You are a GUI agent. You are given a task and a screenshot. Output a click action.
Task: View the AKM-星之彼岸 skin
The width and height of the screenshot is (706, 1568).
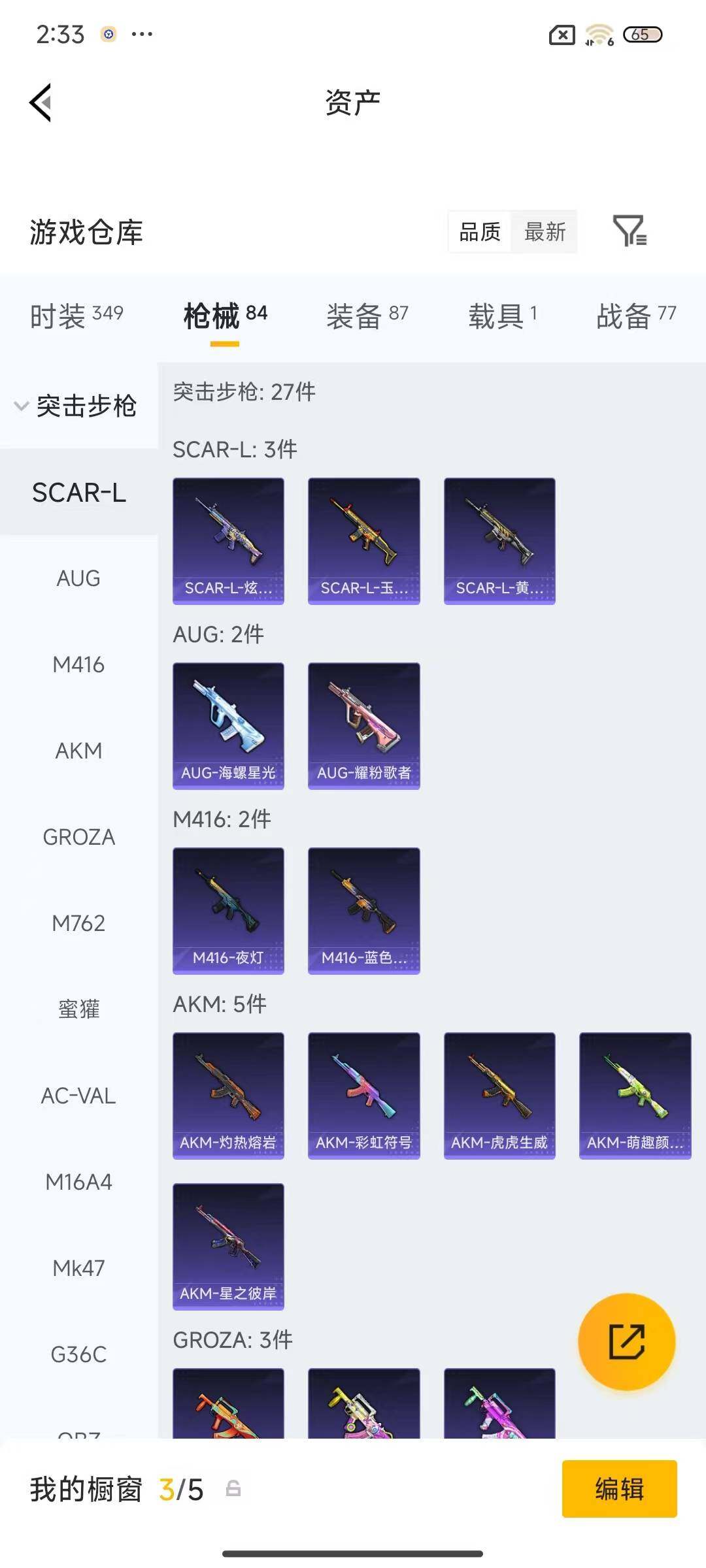click(228, 1246)
